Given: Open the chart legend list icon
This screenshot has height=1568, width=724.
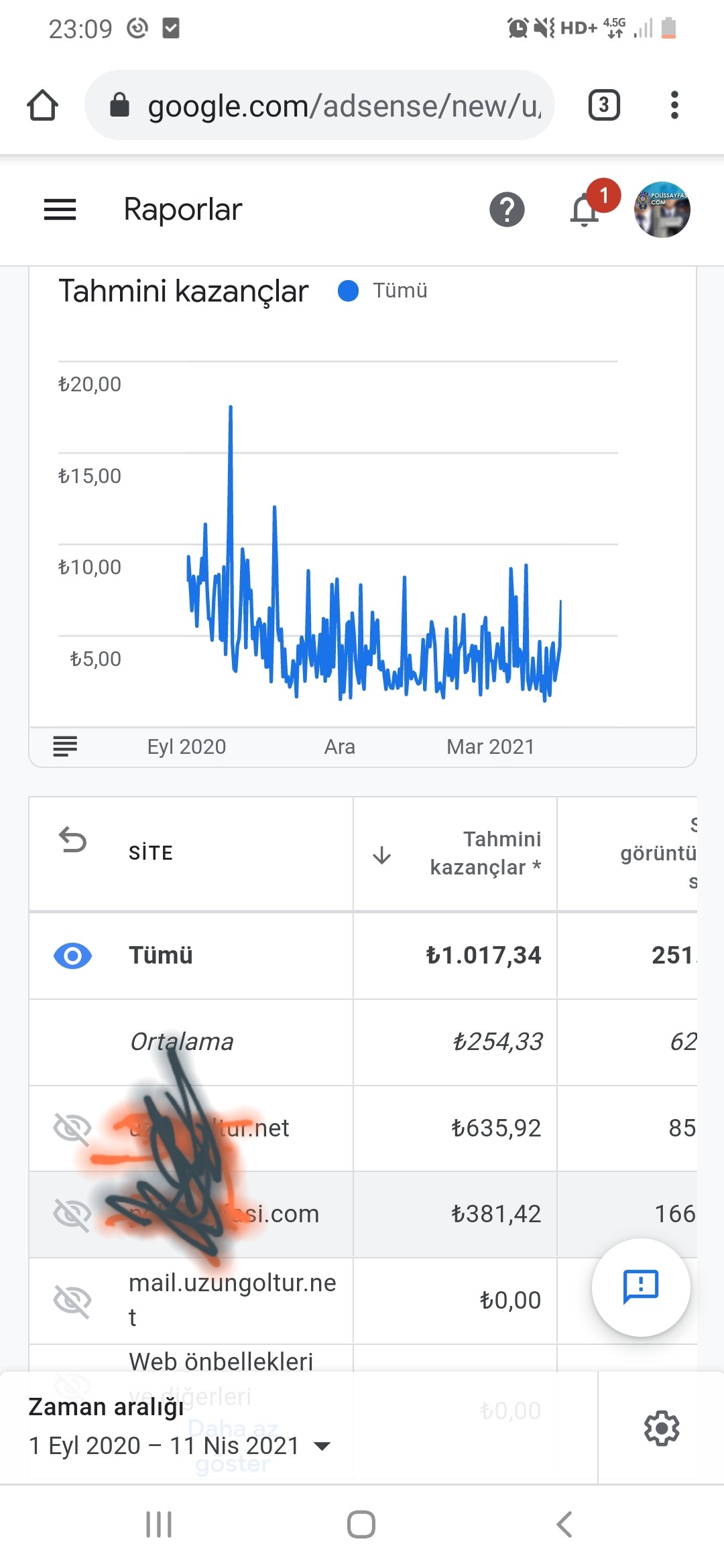Looking at the screenshot, I should coord(65,746).
